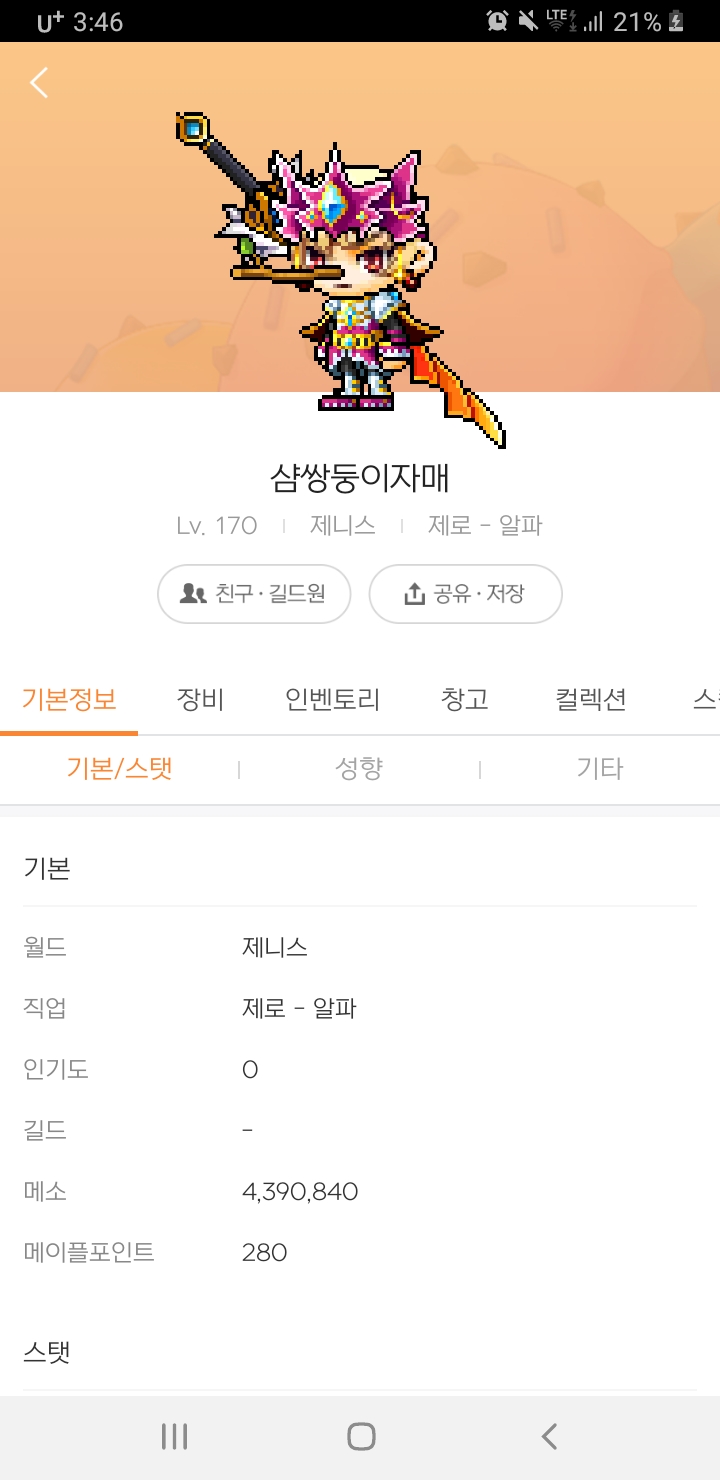The width and height of the screenshot is (720, 1480).
Task: Select the 기본/스탯 sub-tab
Action: tap(120, 768)
